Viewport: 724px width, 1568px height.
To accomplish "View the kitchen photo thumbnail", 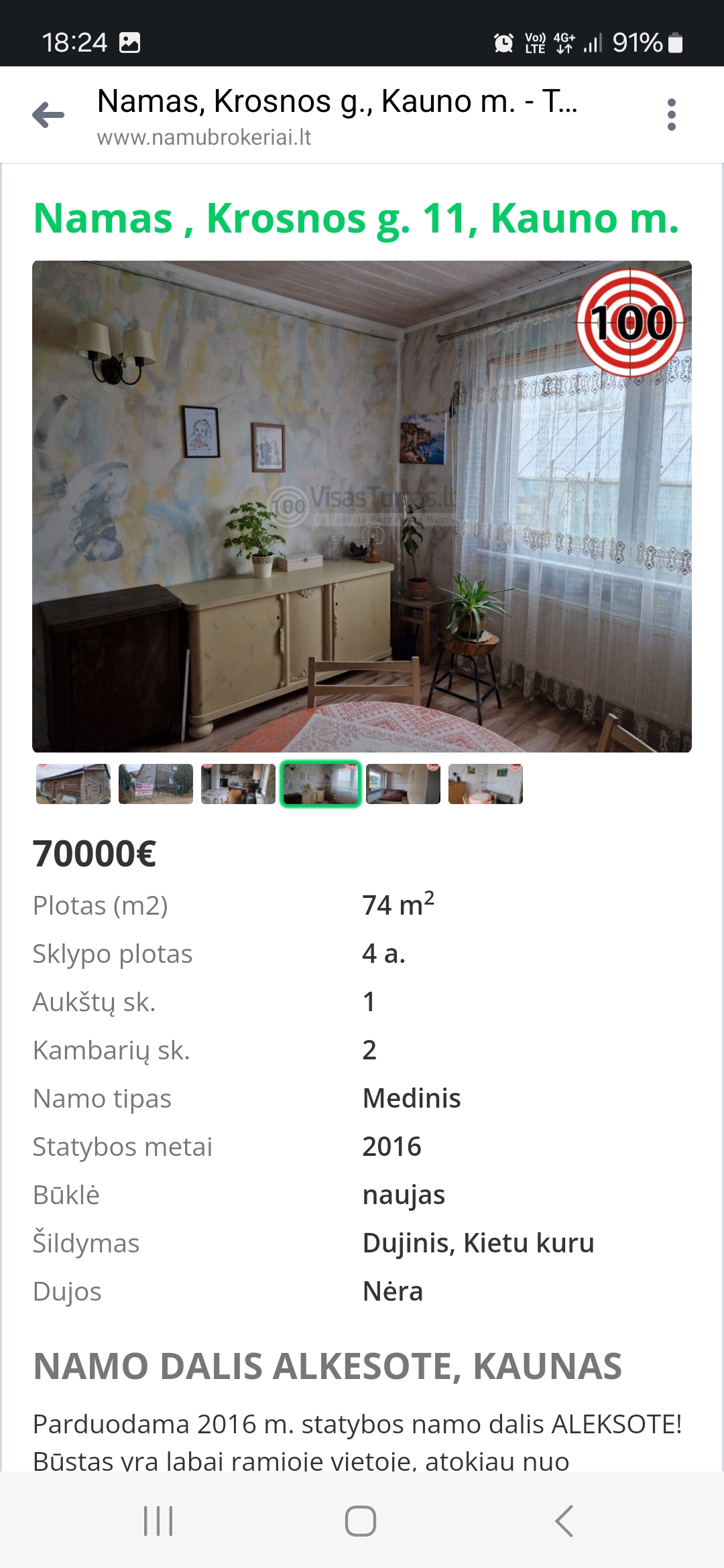I will click(238, 784).
